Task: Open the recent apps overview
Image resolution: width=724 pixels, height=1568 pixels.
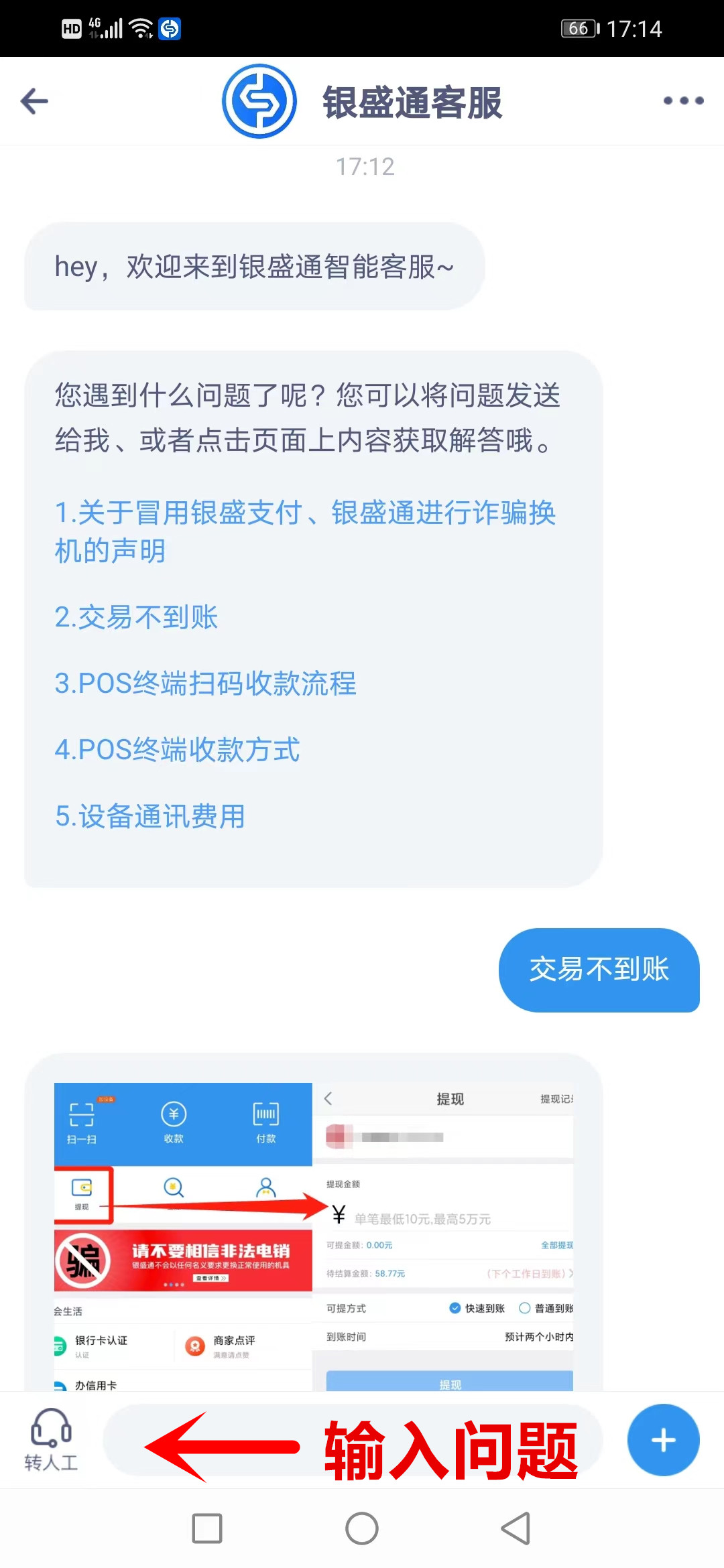Action: (x=207, y=1528)
